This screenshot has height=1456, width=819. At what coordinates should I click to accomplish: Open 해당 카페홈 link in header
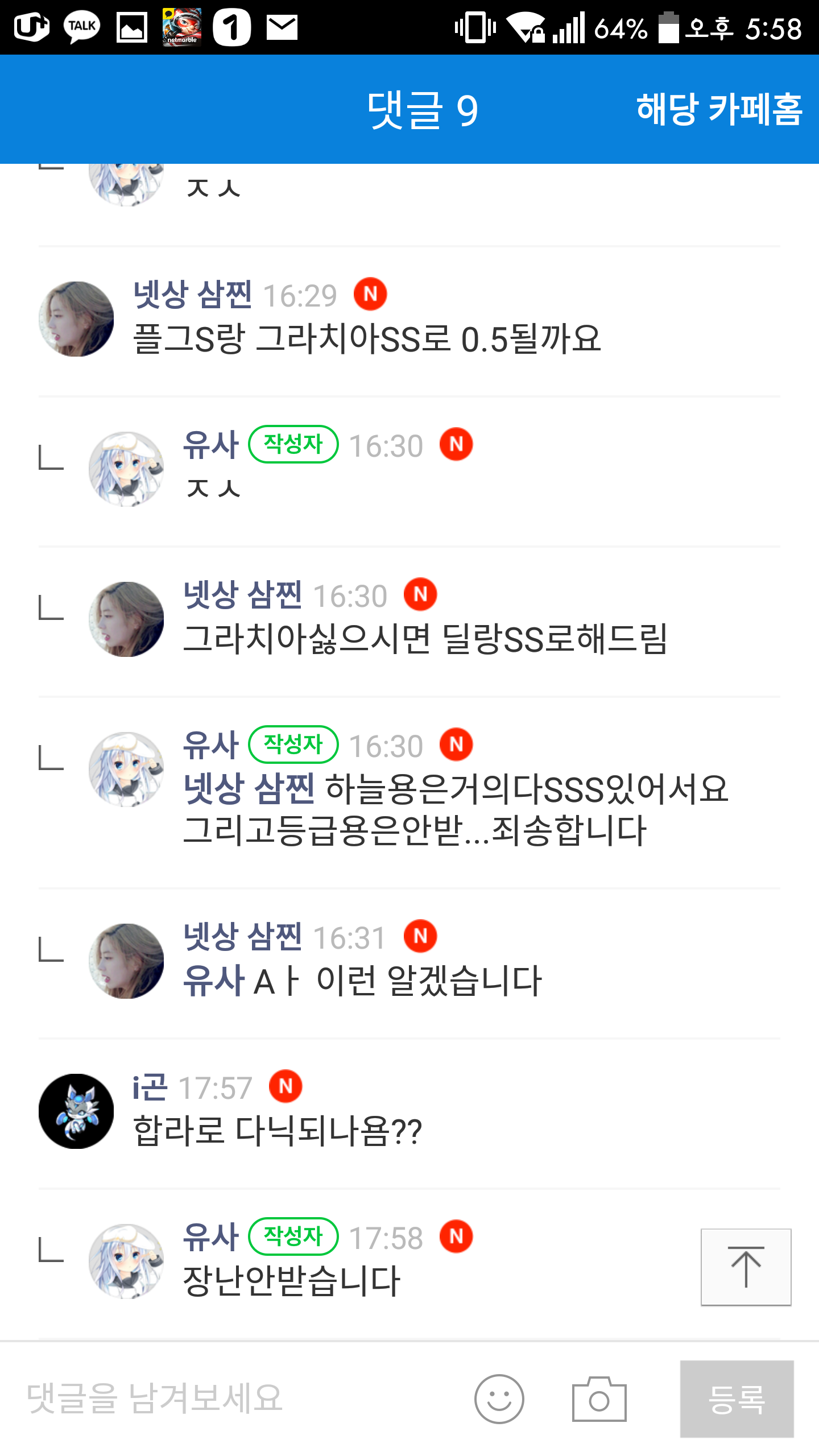pos(719,109)
